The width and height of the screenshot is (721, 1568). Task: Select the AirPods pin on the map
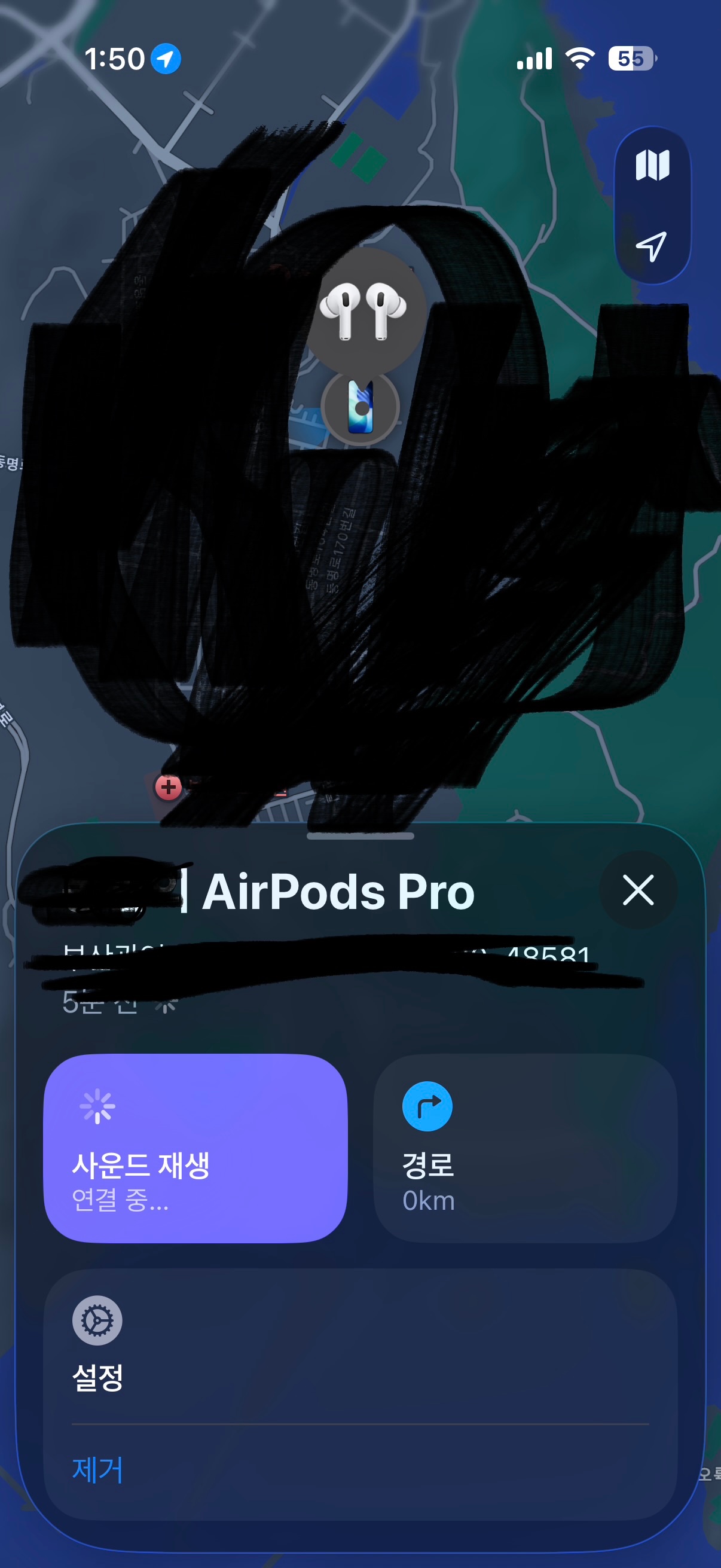point(363,310)
